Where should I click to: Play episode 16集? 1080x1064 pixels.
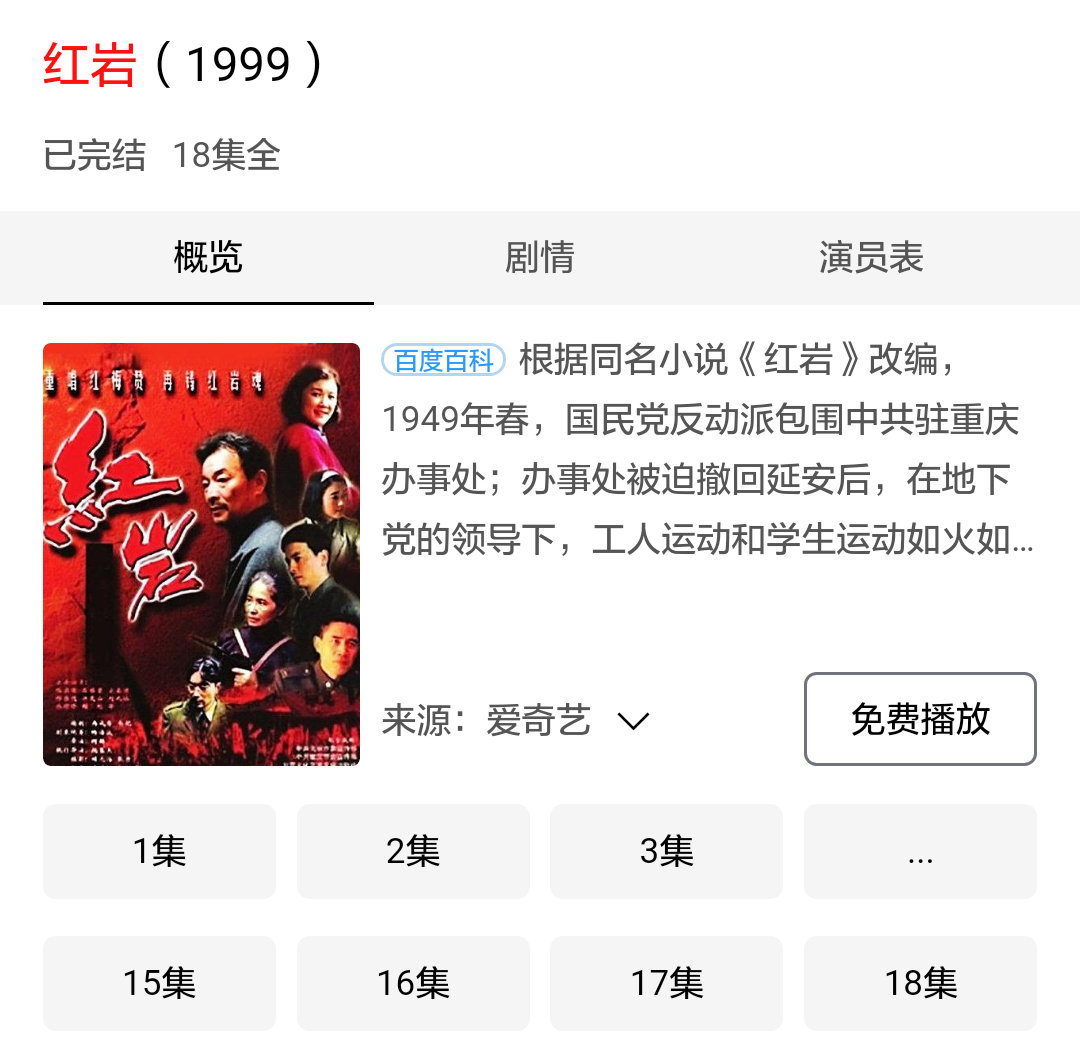(413, 983)
